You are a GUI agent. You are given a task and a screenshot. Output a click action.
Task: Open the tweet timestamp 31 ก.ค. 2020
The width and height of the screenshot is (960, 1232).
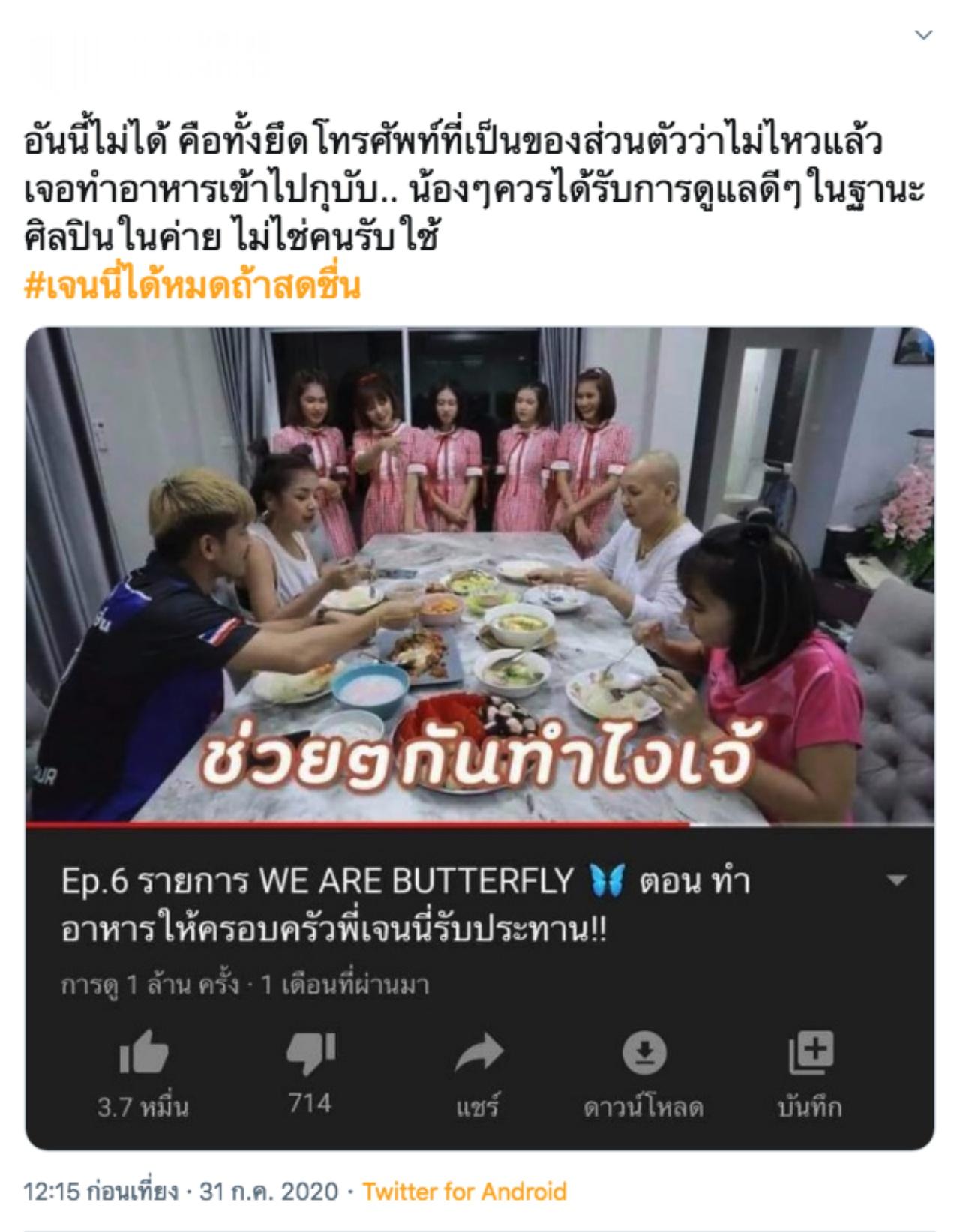pyautogui.click(x=180, y=1192)
